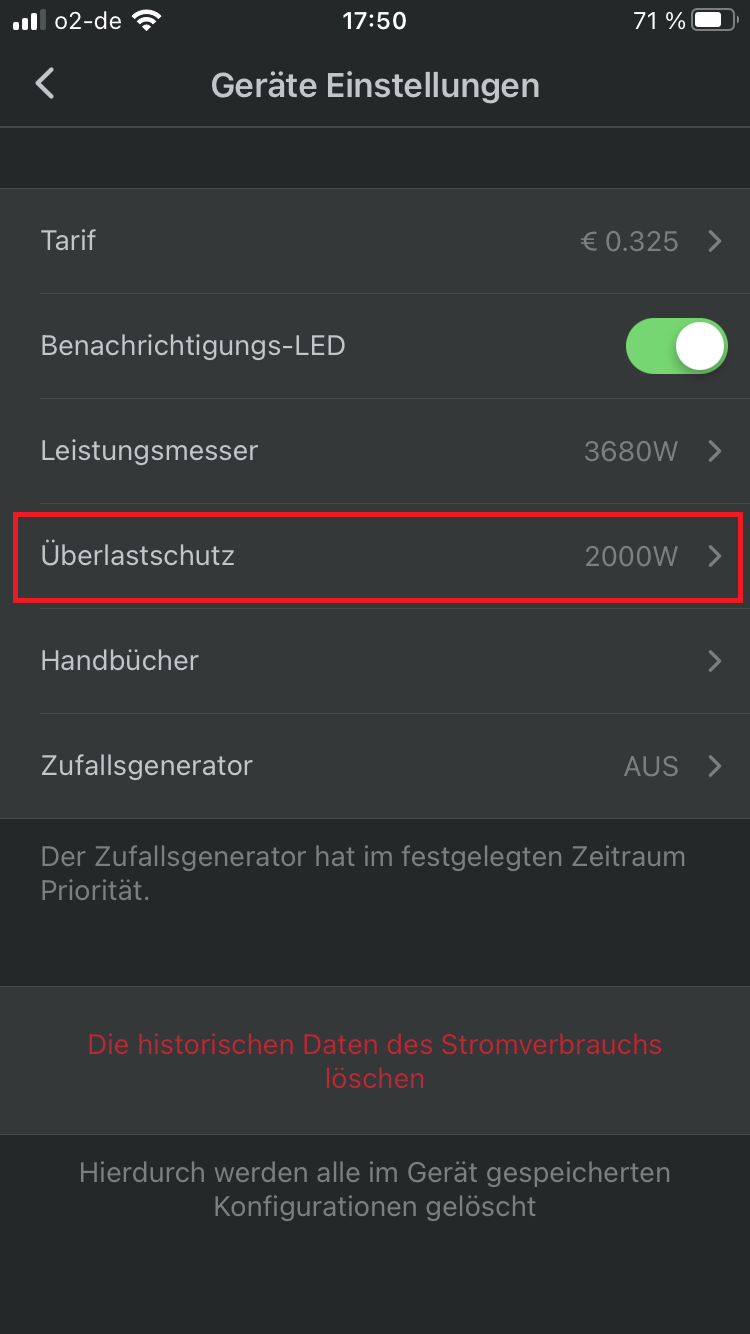Open the Handbücher row

(375, 661)
